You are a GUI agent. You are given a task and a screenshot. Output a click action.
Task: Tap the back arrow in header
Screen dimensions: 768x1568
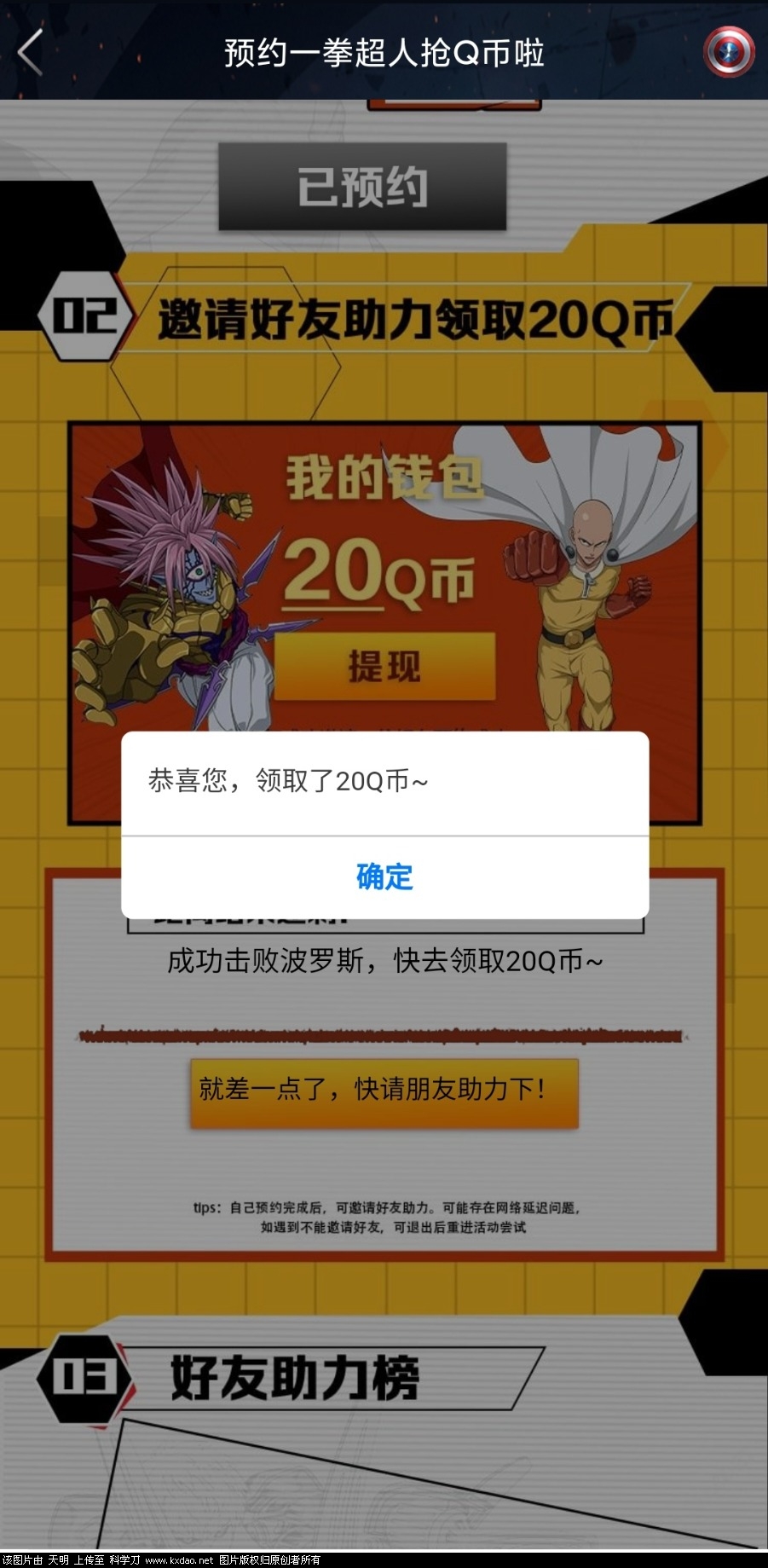coord(31,52)
